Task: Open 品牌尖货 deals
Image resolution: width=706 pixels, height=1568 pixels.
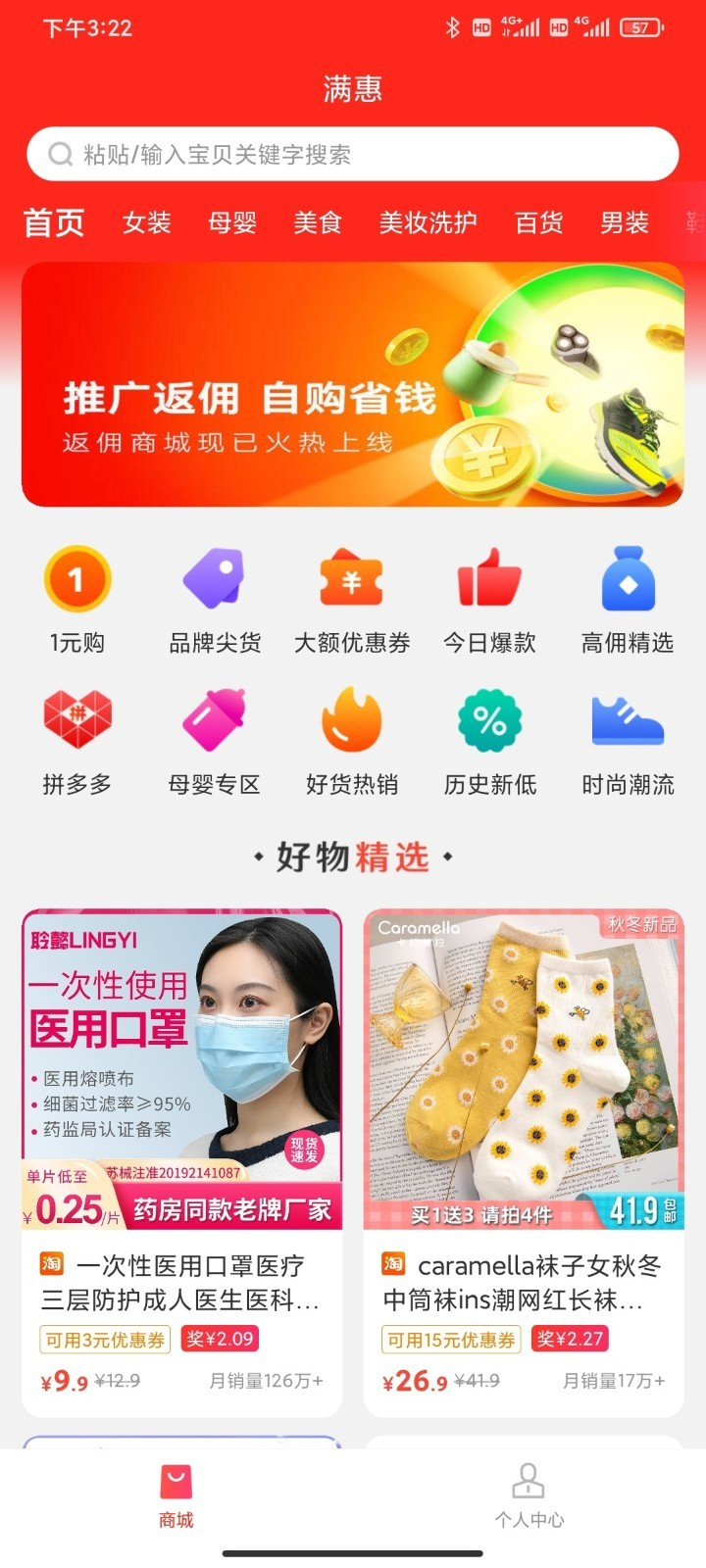Action: (x=215, y=599)
